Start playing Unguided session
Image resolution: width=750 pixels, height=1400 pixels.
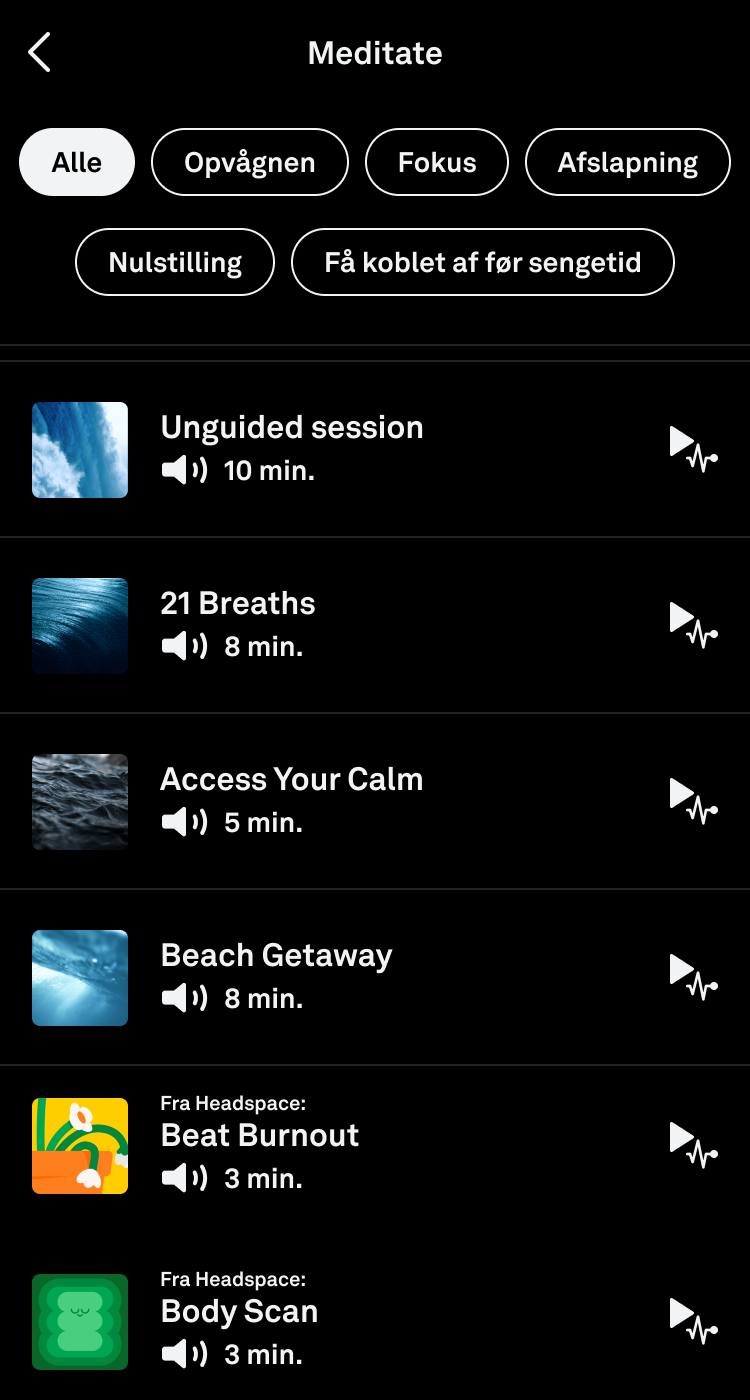[692, 448]
